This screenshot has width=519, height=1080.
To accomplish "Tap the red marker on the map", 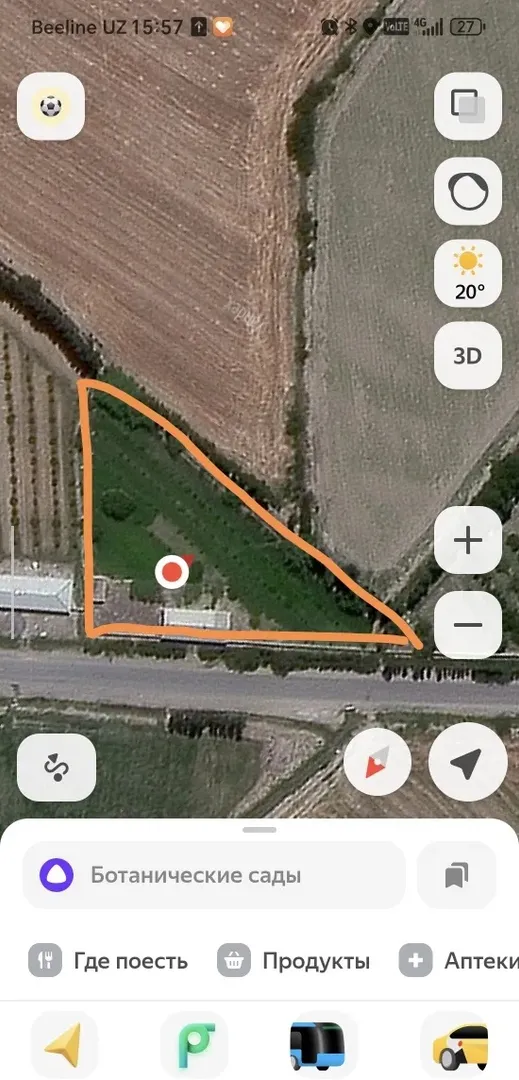I will (171, 571).
